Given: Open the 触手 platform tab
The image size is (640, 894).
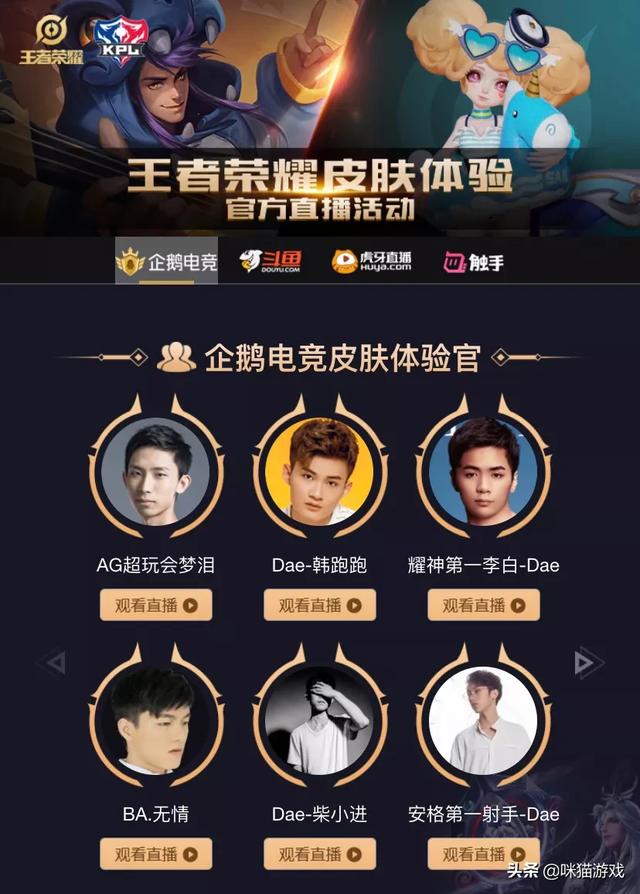Looking at the screenshot, I should coord(474,263).
